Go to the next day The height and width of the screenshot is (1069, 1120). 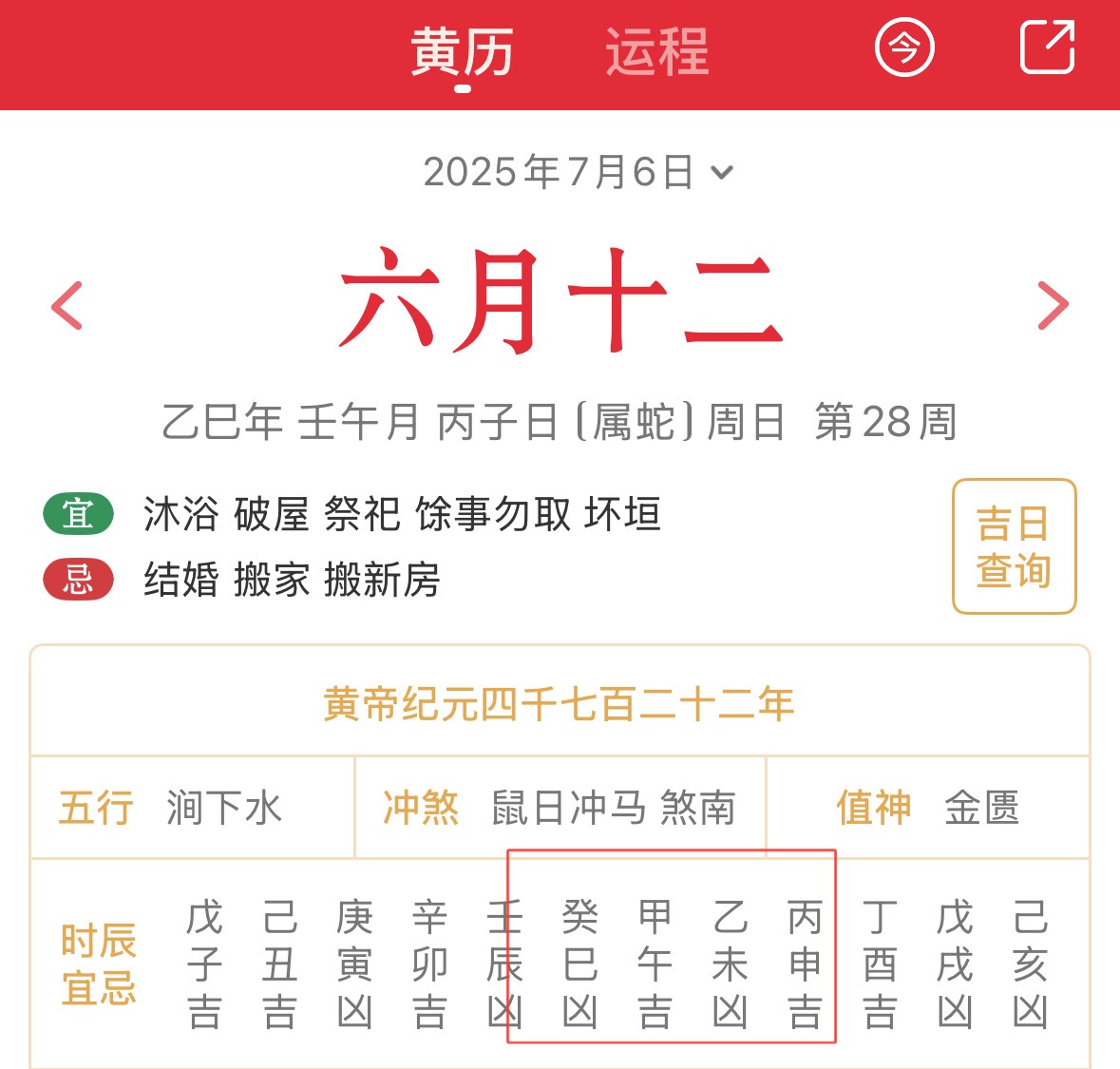point(1053,305)
